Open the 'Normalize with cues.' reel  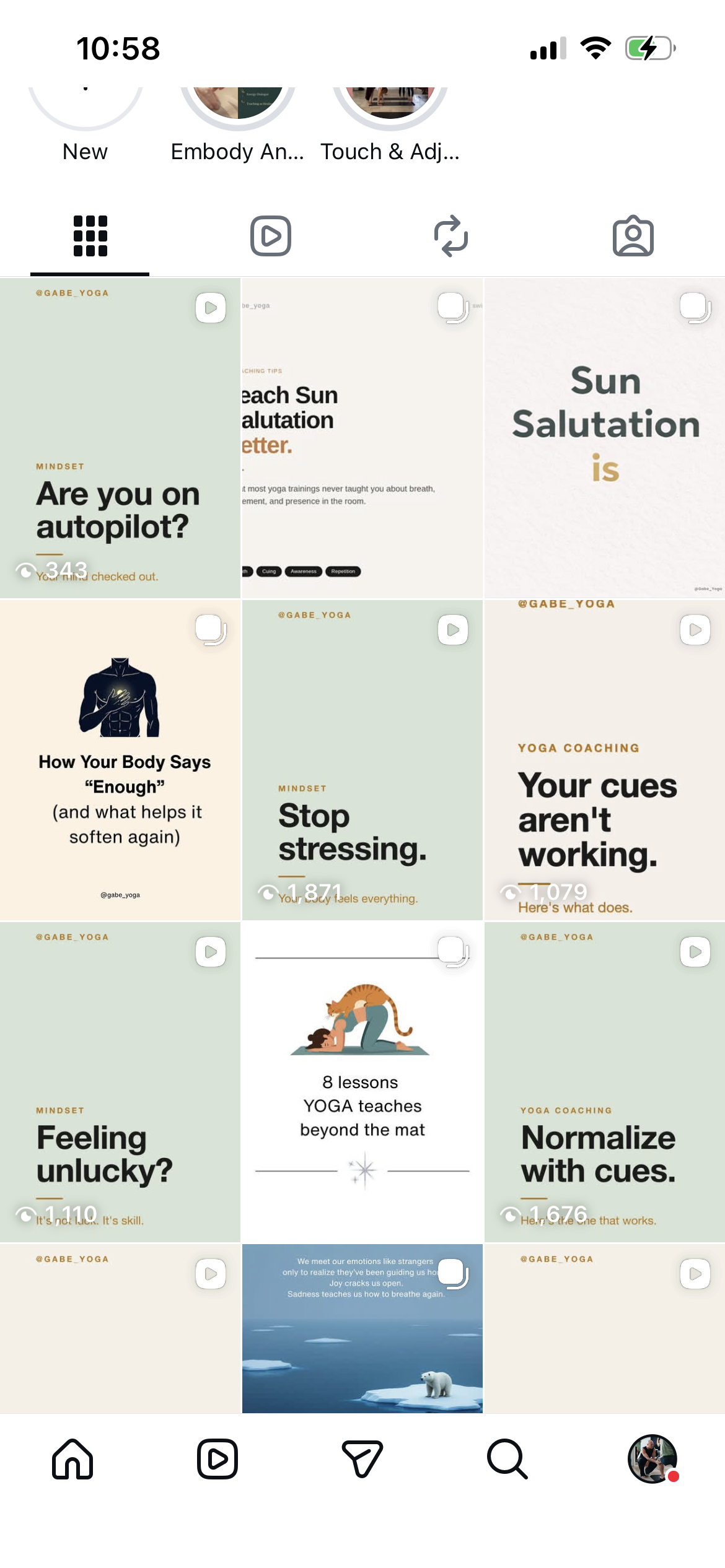click(x=605, y=1082)
